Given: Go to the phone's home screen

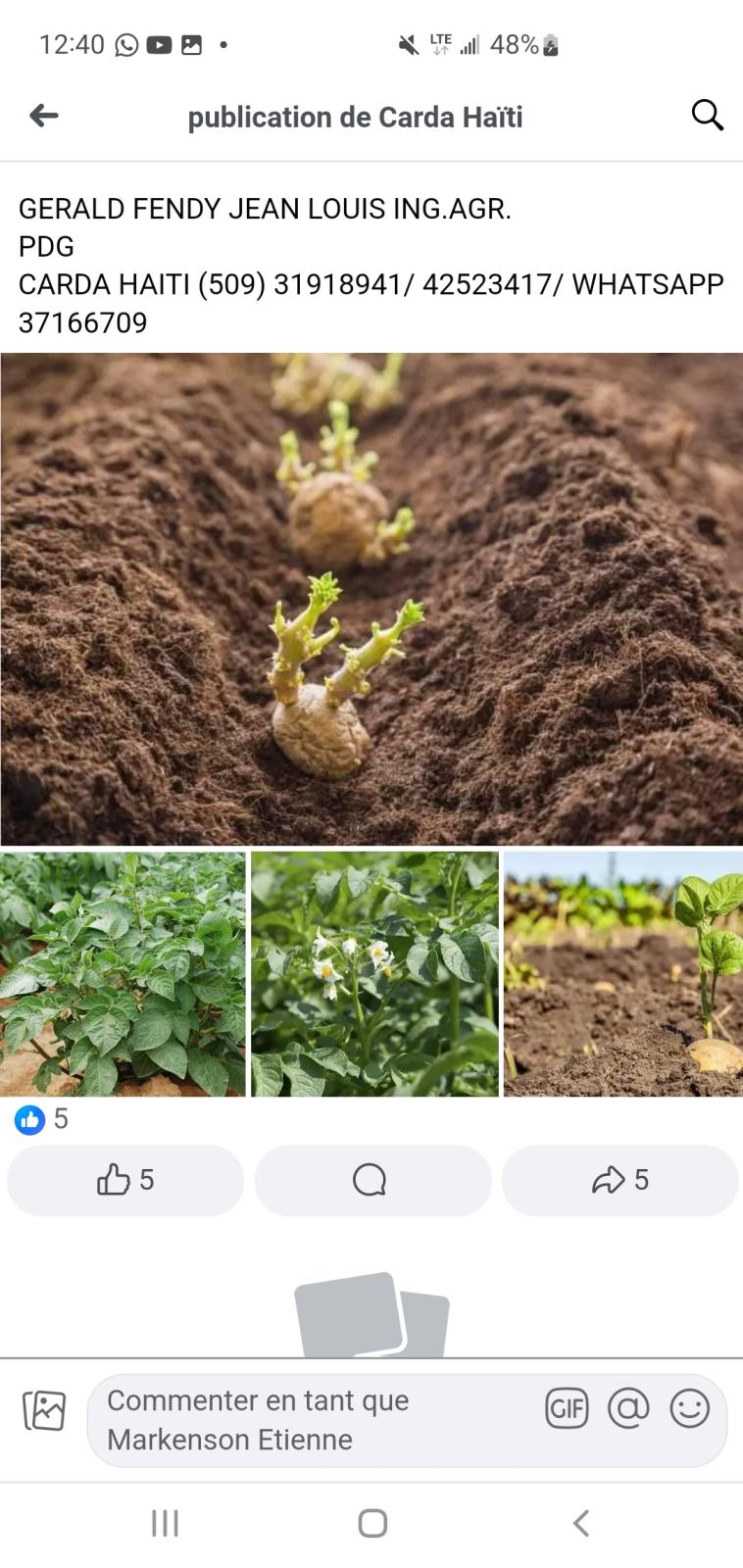Looking at the screenshot, I should tap(372, 1523).
